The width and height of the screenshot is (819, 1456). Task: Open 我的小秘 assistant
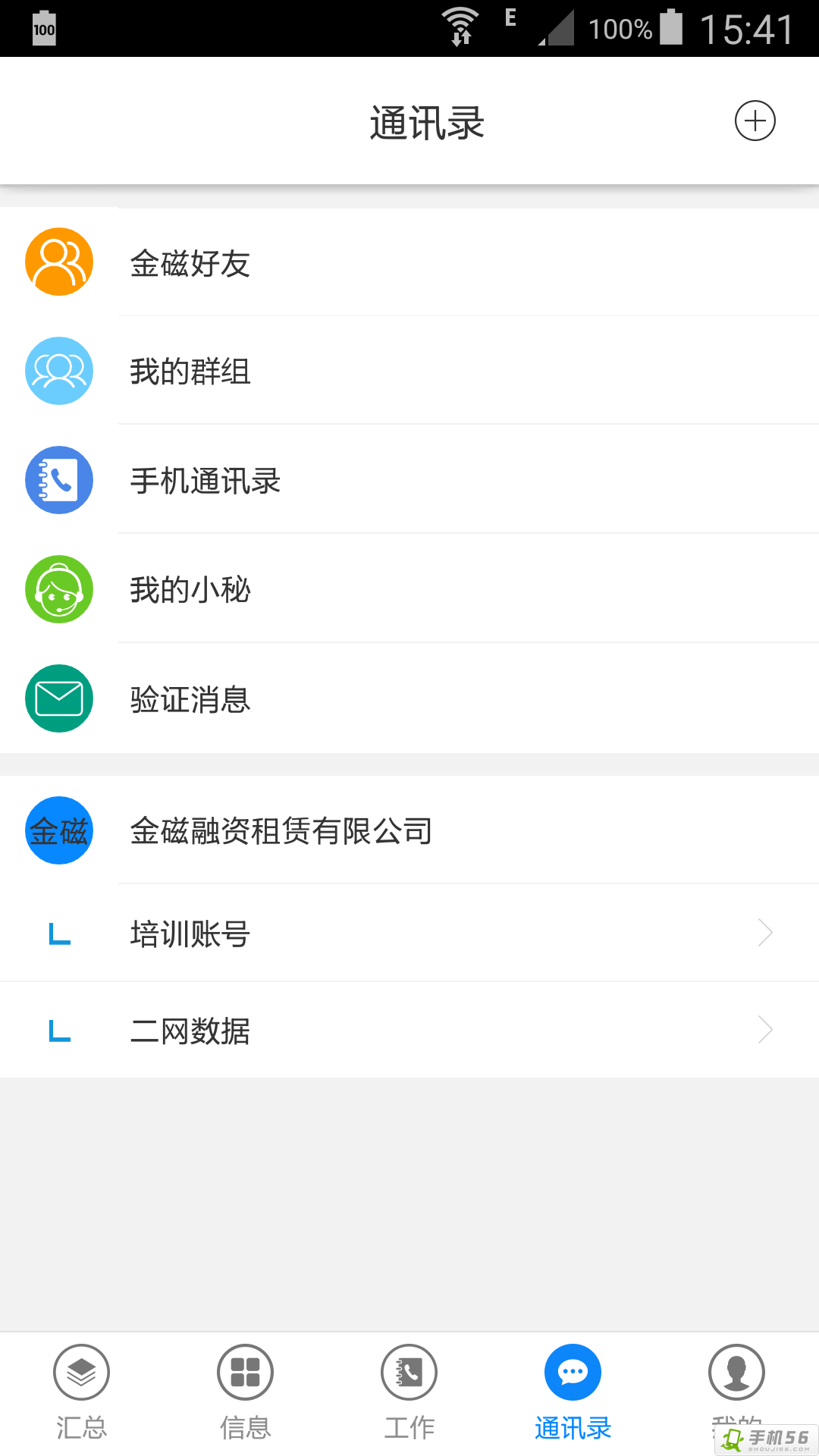coord(409,590)
